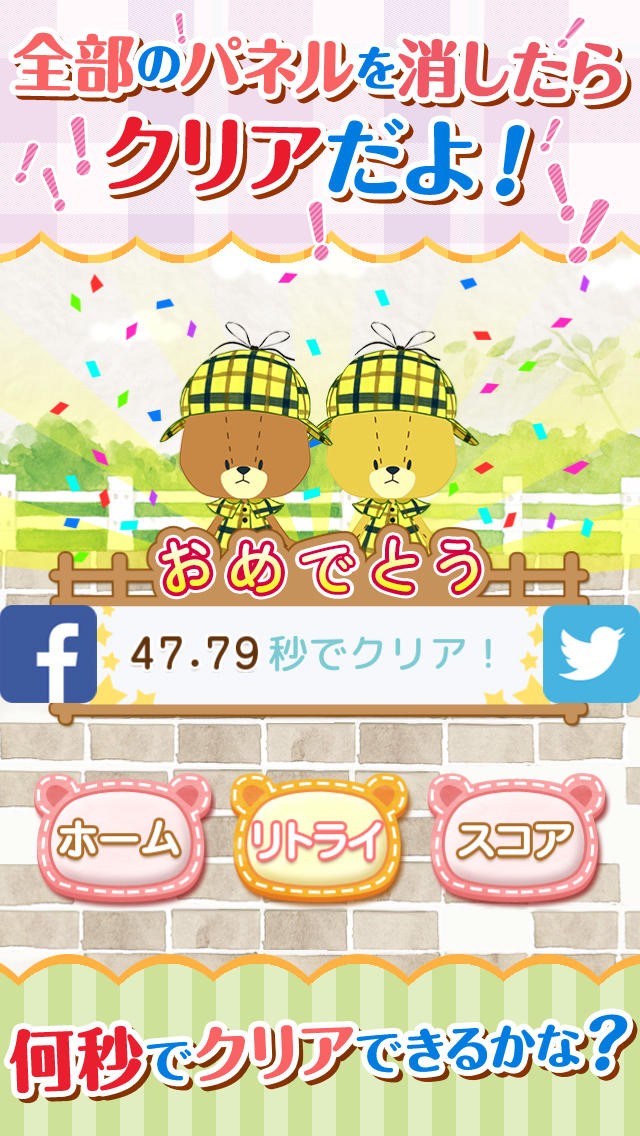Share the result on Twitter

(591, 654)
